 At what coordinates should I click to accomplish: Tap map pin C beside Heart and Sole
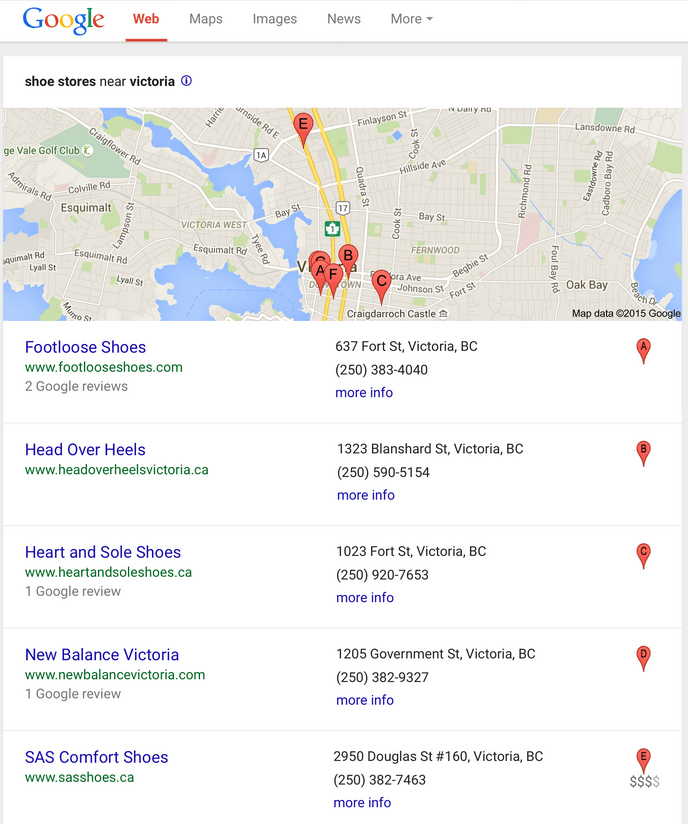[x=643, y=554]
